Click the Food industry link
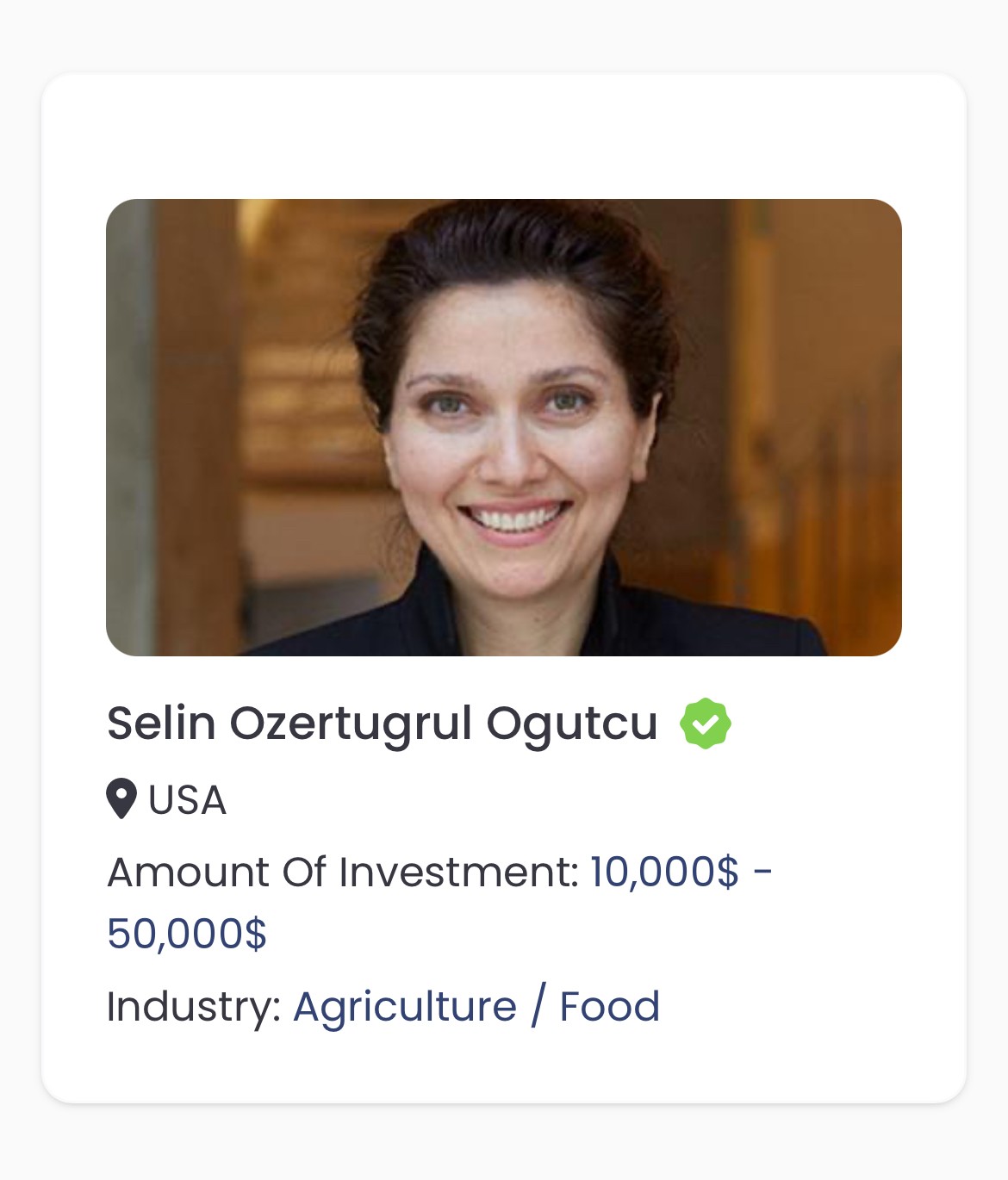 click(609, 1006)
